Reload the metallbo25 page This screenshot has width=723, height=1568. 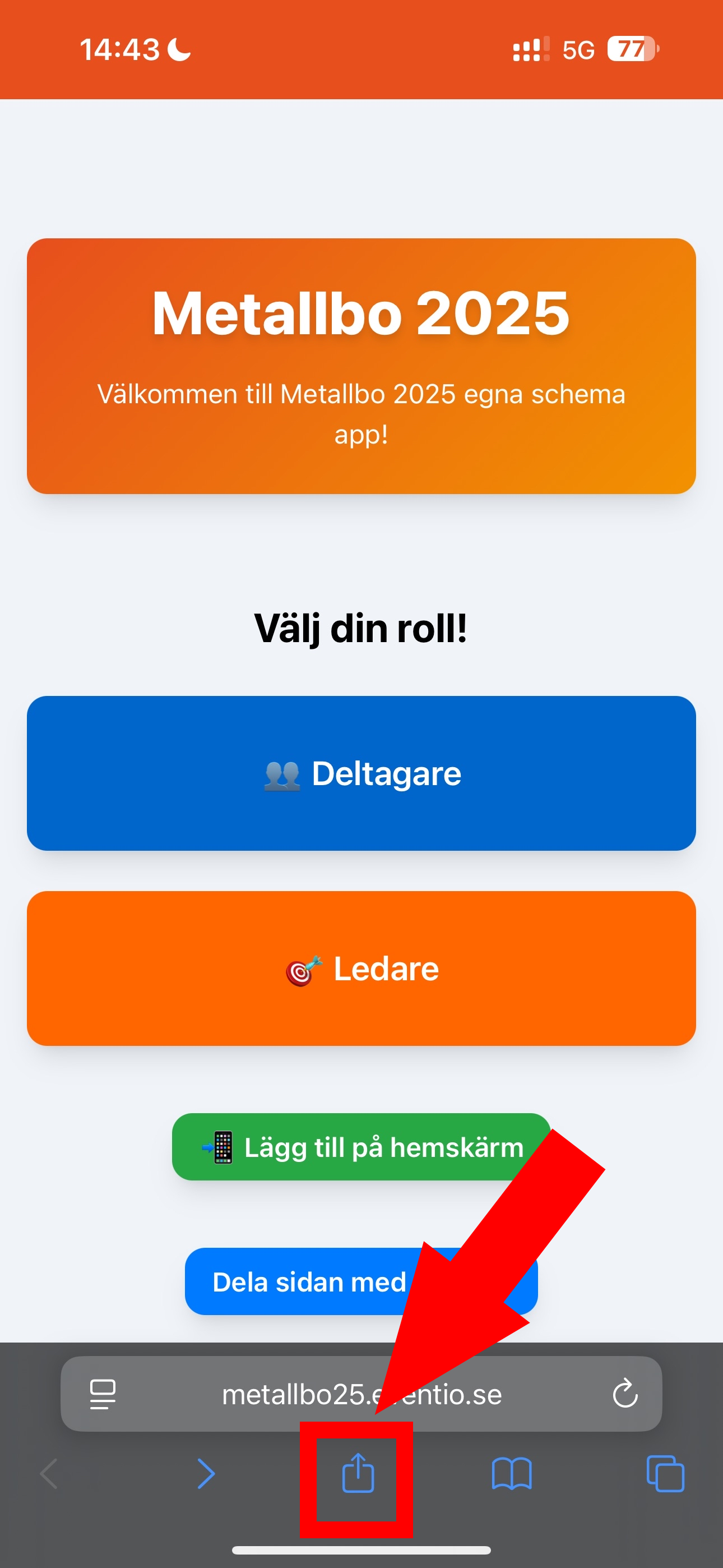click(x=625, y=1395)
